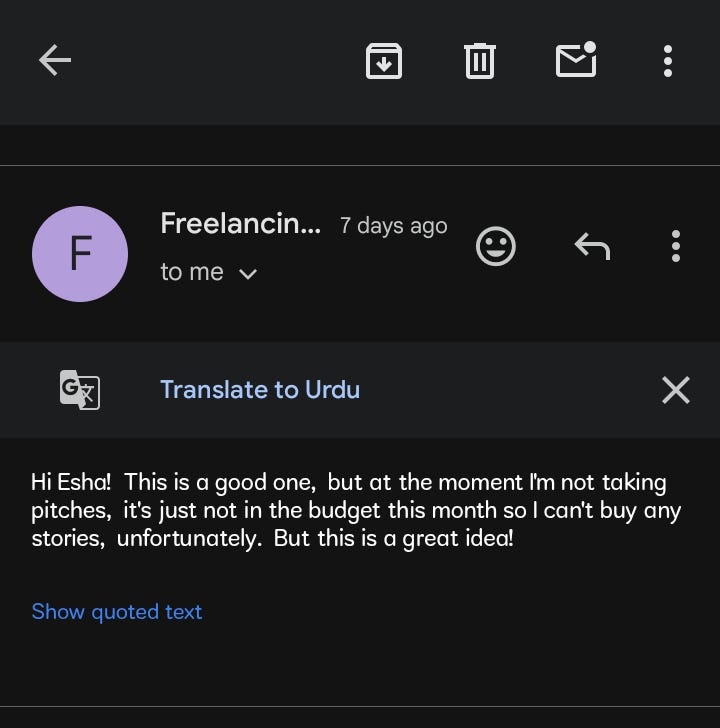The width and height of the screenshot is (720, 728).
Task: Dismiss the translate banner
Action: tap(676, 390)
